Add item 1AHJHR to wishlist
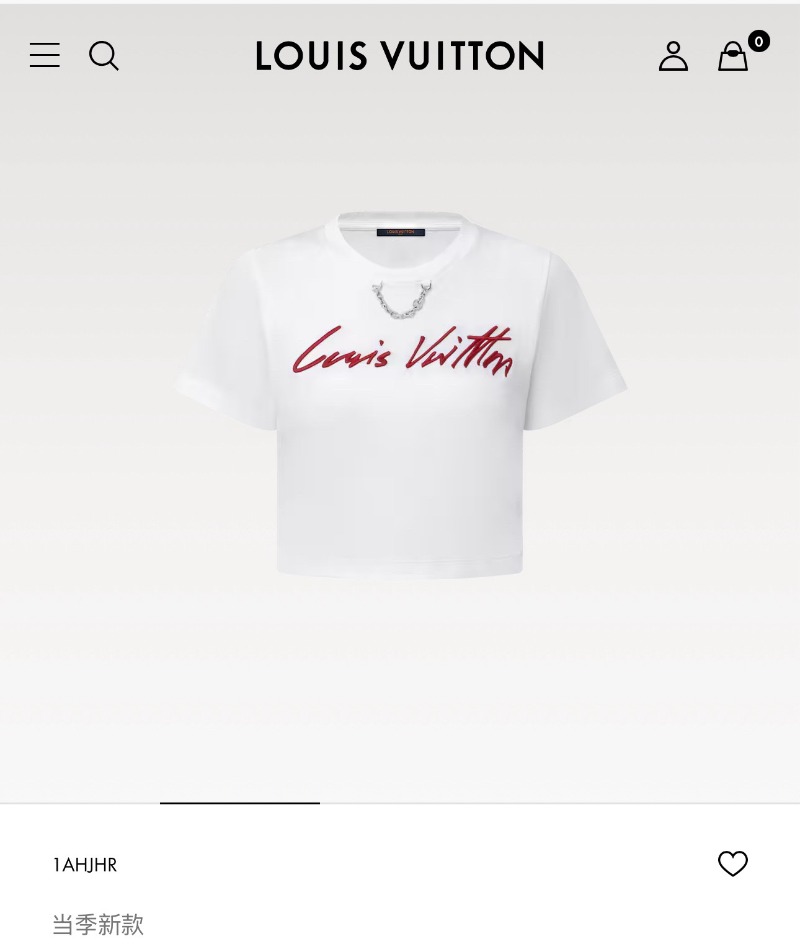This screenshot has width=800, height=944. (x=733, y=863)
